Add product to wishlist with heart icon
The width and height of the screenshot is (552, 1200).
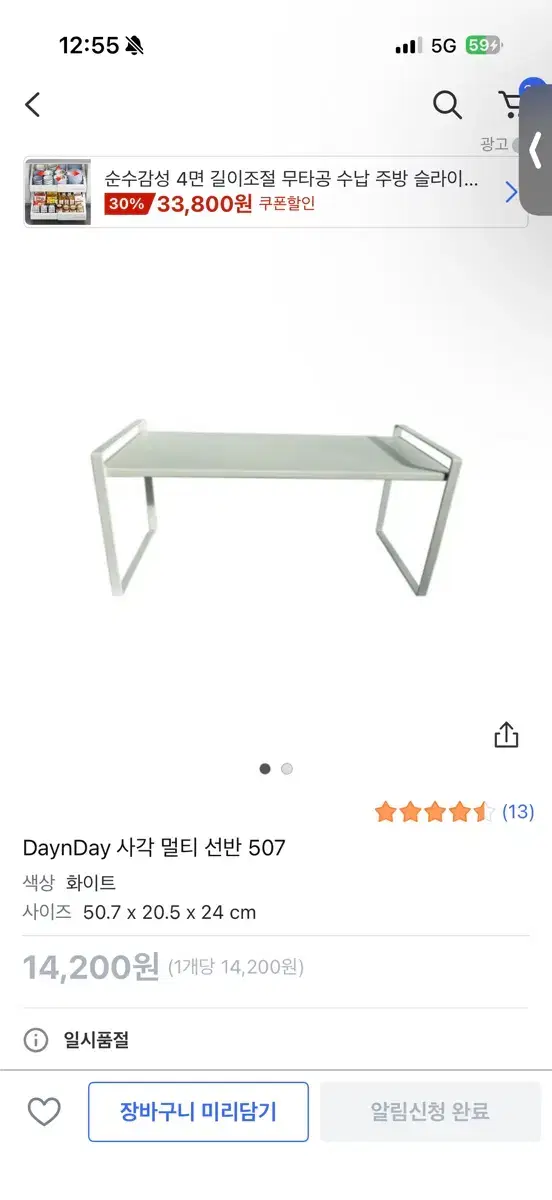(x=44, y=1111)
